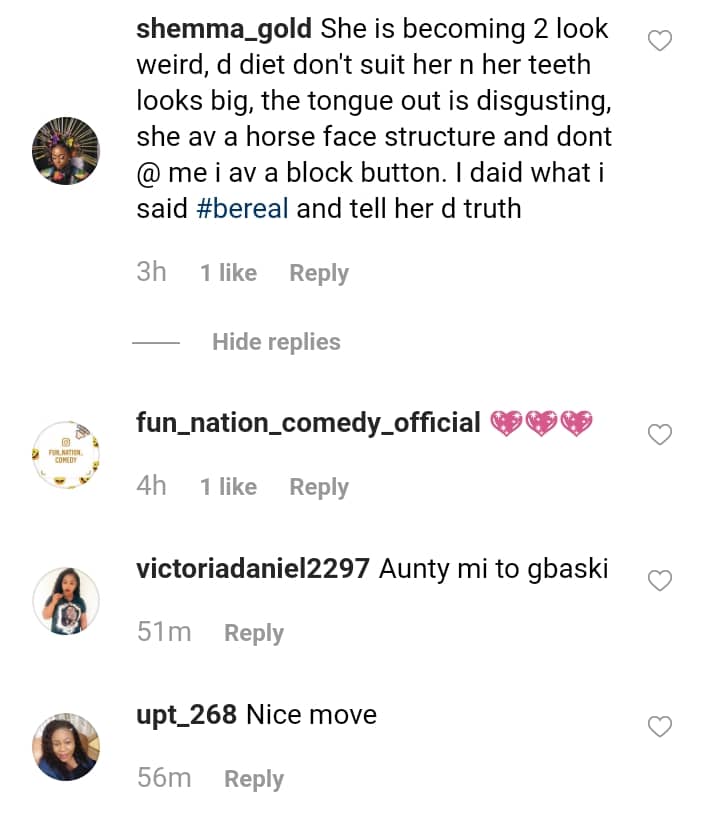Tap Hide replies under shemma_gold's comment
The width and height of the screenshot is (720, 826).
[276, 342]
